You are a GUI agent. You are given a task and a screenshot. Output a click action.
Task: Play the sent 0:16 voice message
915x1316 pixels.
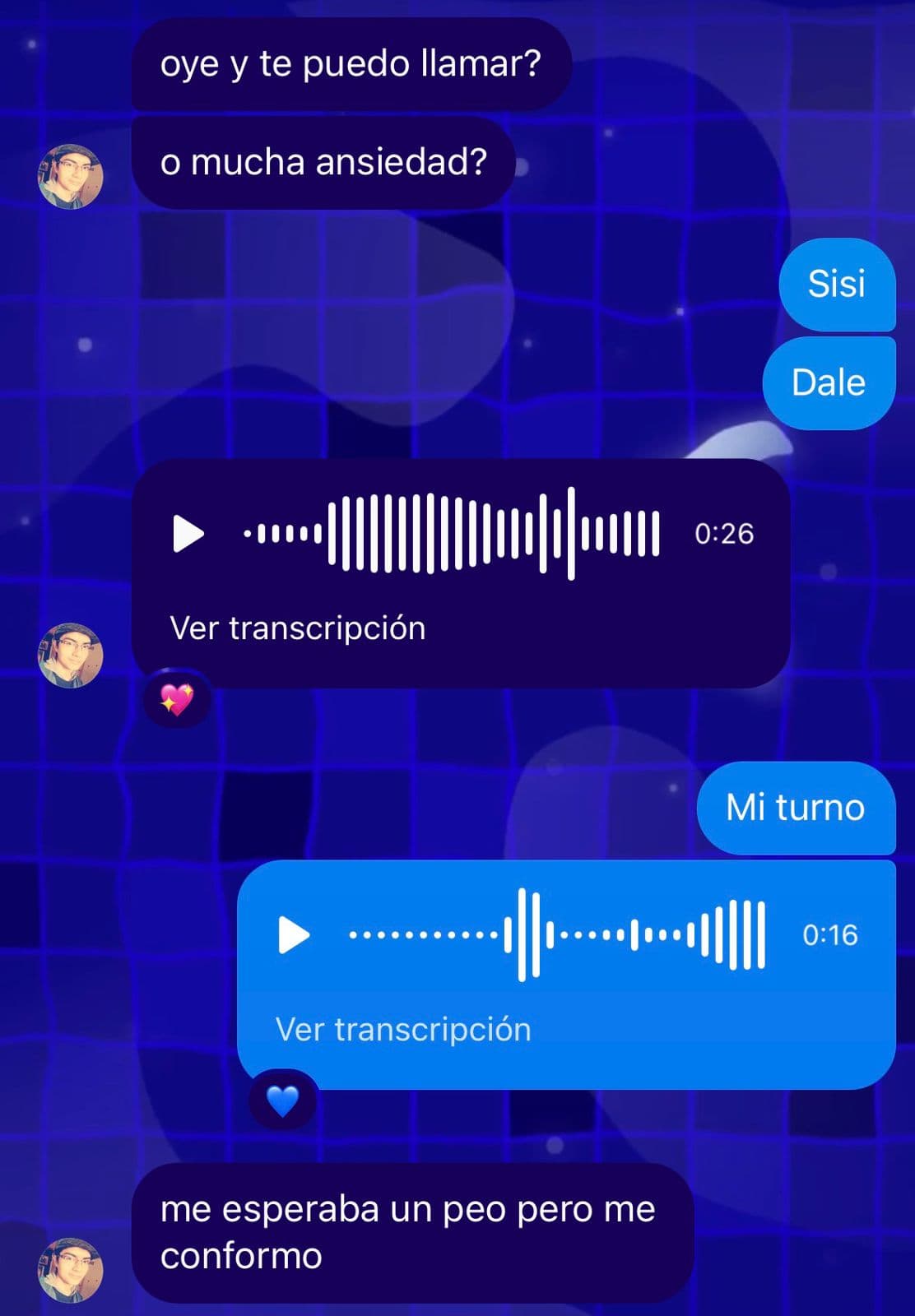click(294, 935)
